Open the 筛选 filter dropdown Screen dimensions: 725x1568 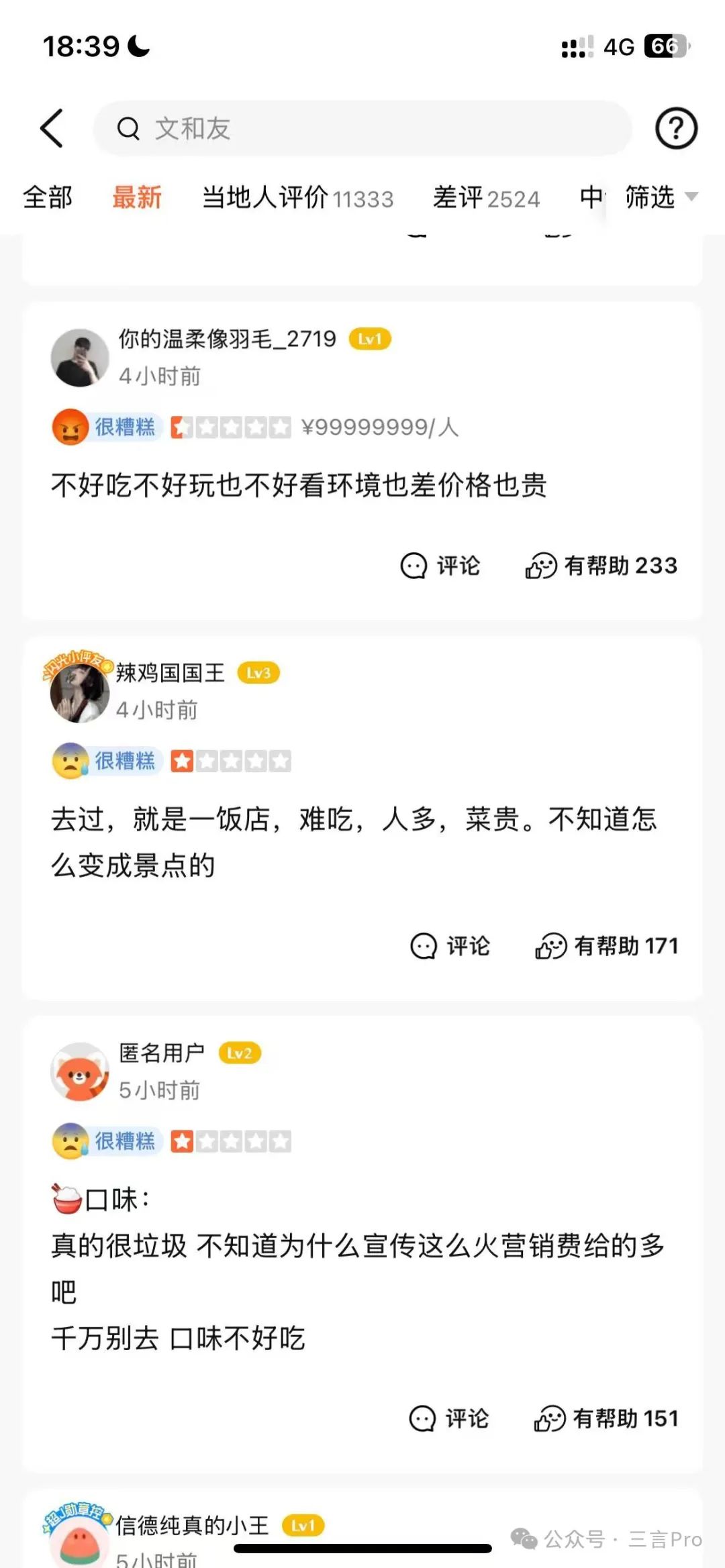point(661,198)
